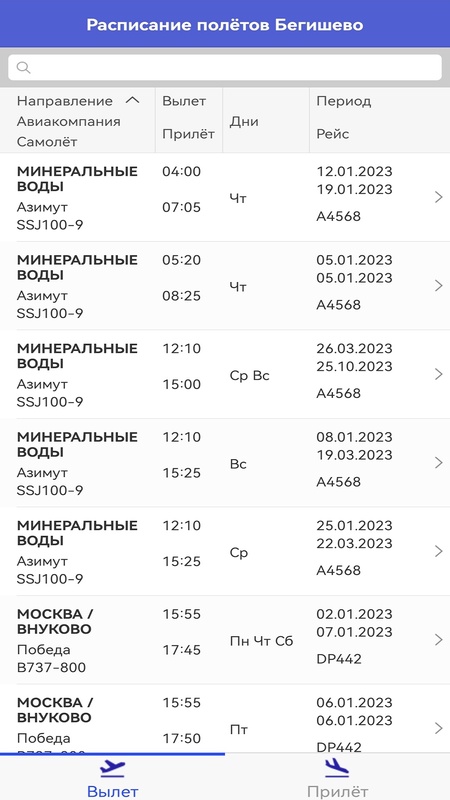
Task: Select the Вылет tab
Action: (112, 777)
